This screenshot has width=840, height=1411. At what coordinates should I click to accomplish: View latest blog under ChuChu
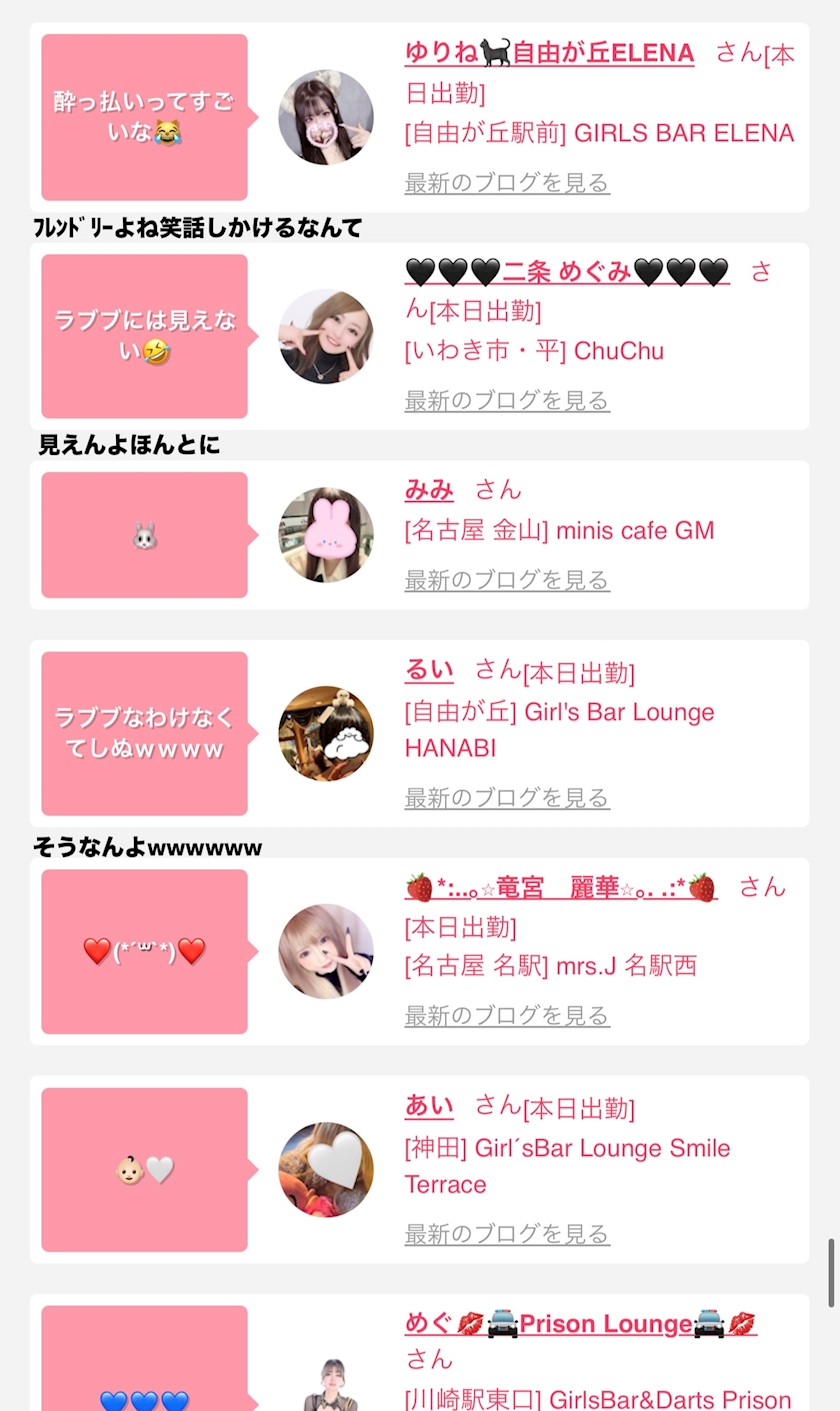(x=507, y=401)
